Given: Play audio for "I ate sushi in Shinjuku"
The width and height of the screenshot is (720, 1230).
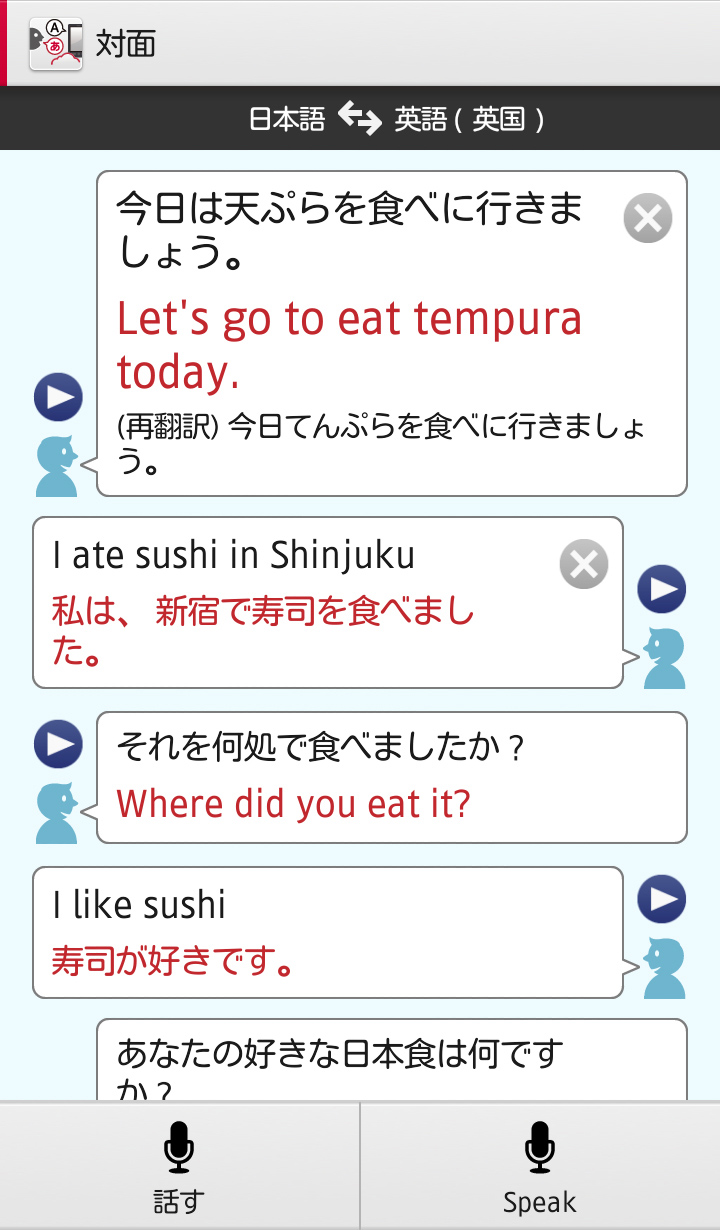Looking at the screenshot, I should 662,589.
